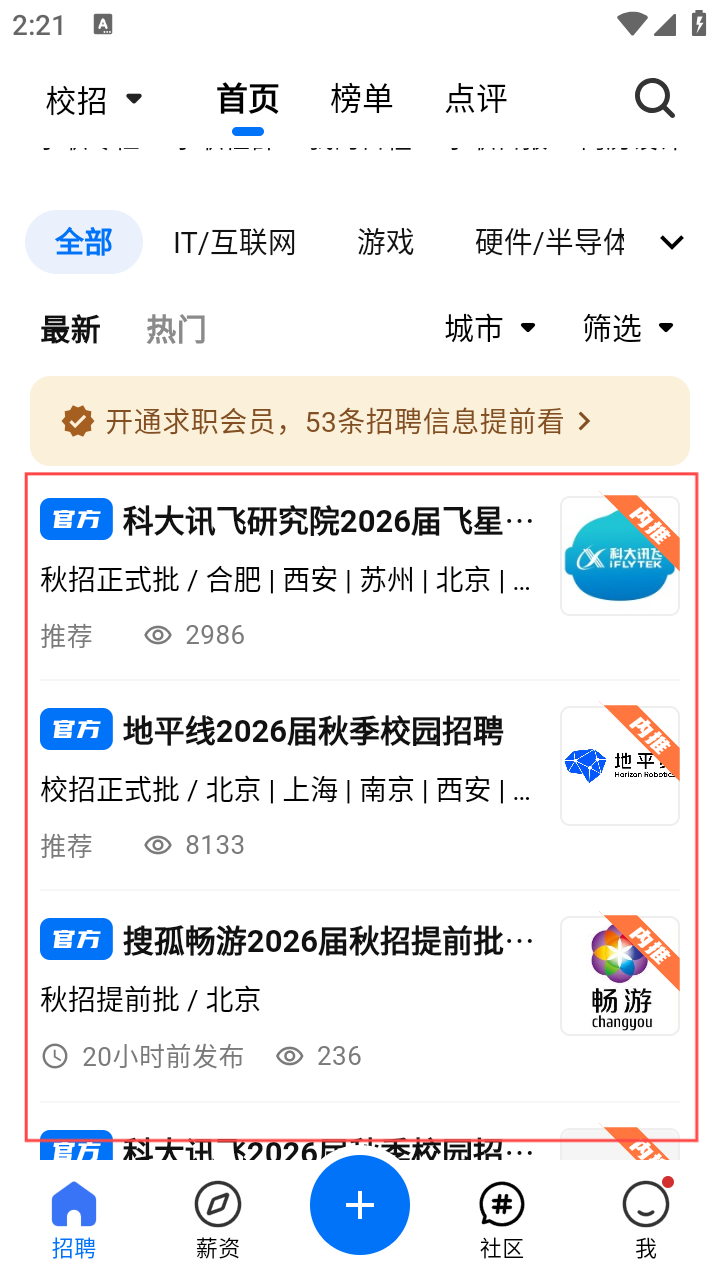720x1280 pixels.
Task: Open the 开通求职会员 banner
Action: tap(360, 421)
